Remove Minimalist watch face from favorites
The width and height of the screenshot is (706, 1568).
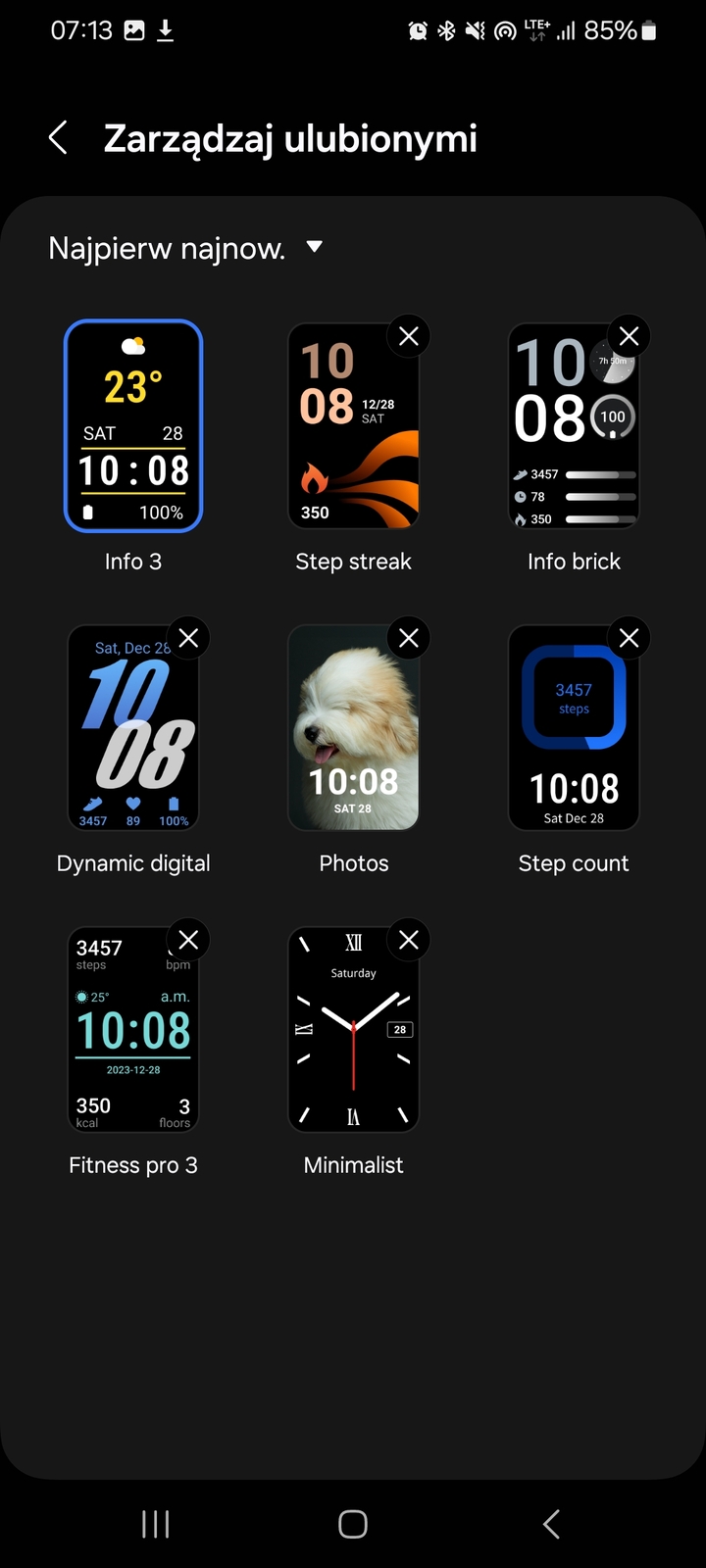coord(409,940)
